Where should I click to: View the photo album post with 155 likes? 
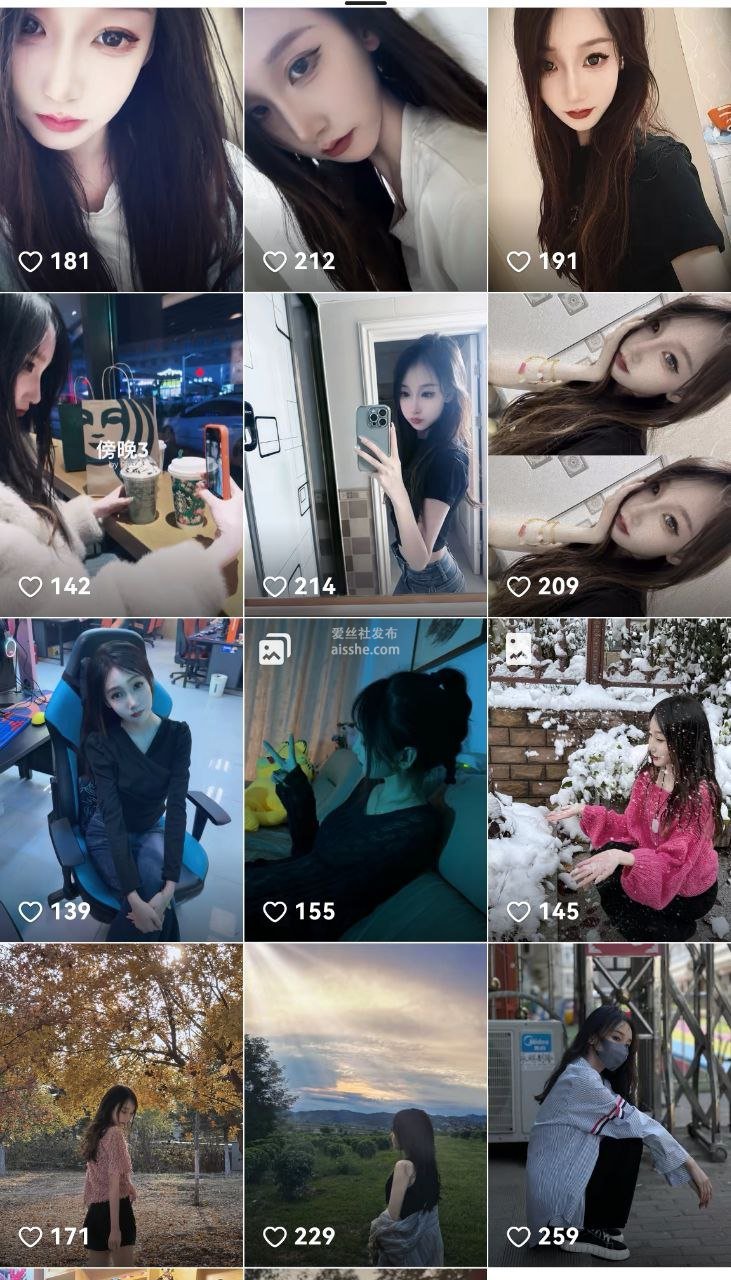click(x=365, y=780)
